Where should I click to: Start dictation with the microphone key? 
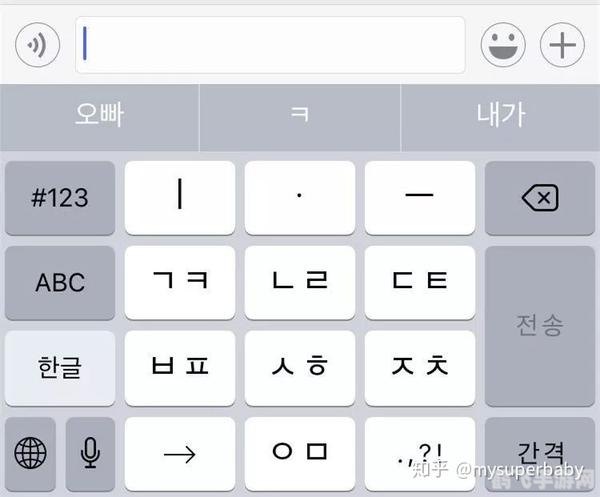(90, 455)
